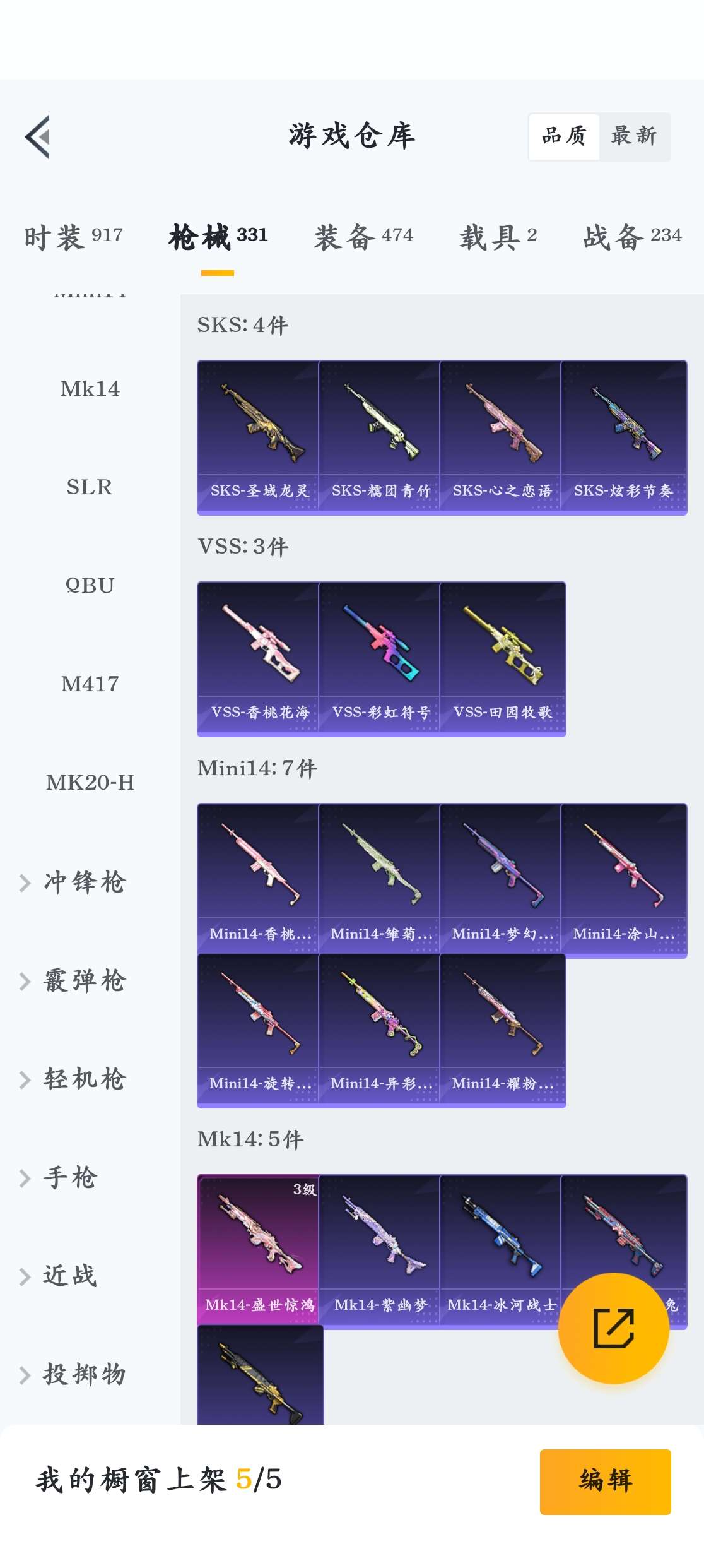The width and height of the screenshot is (704, 1568).
Task: Open the VSS-彩虹符号 skin
Action: [x=379, y=658]
